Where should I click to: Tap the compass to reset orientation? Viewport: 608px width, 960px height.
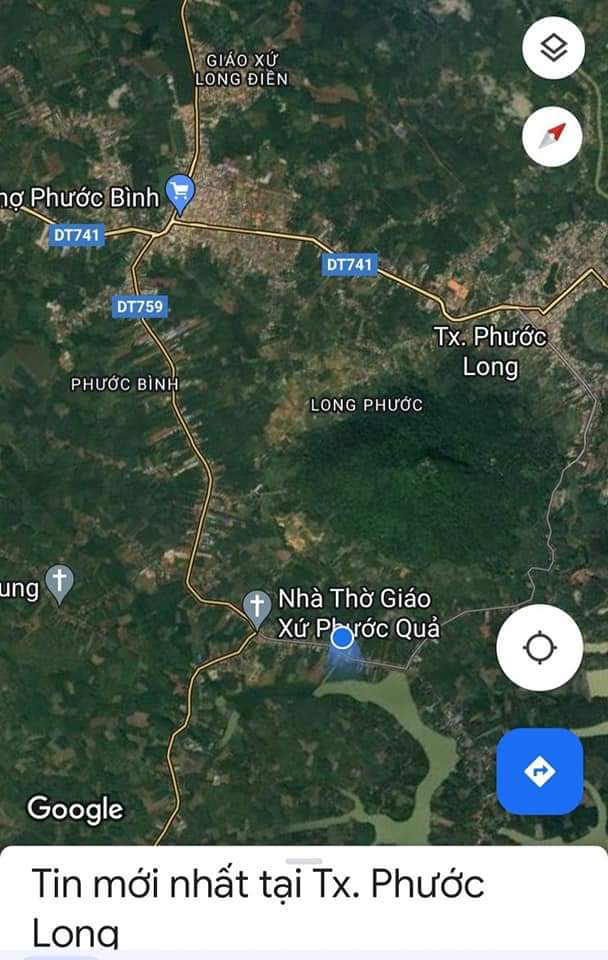[552, 135]
